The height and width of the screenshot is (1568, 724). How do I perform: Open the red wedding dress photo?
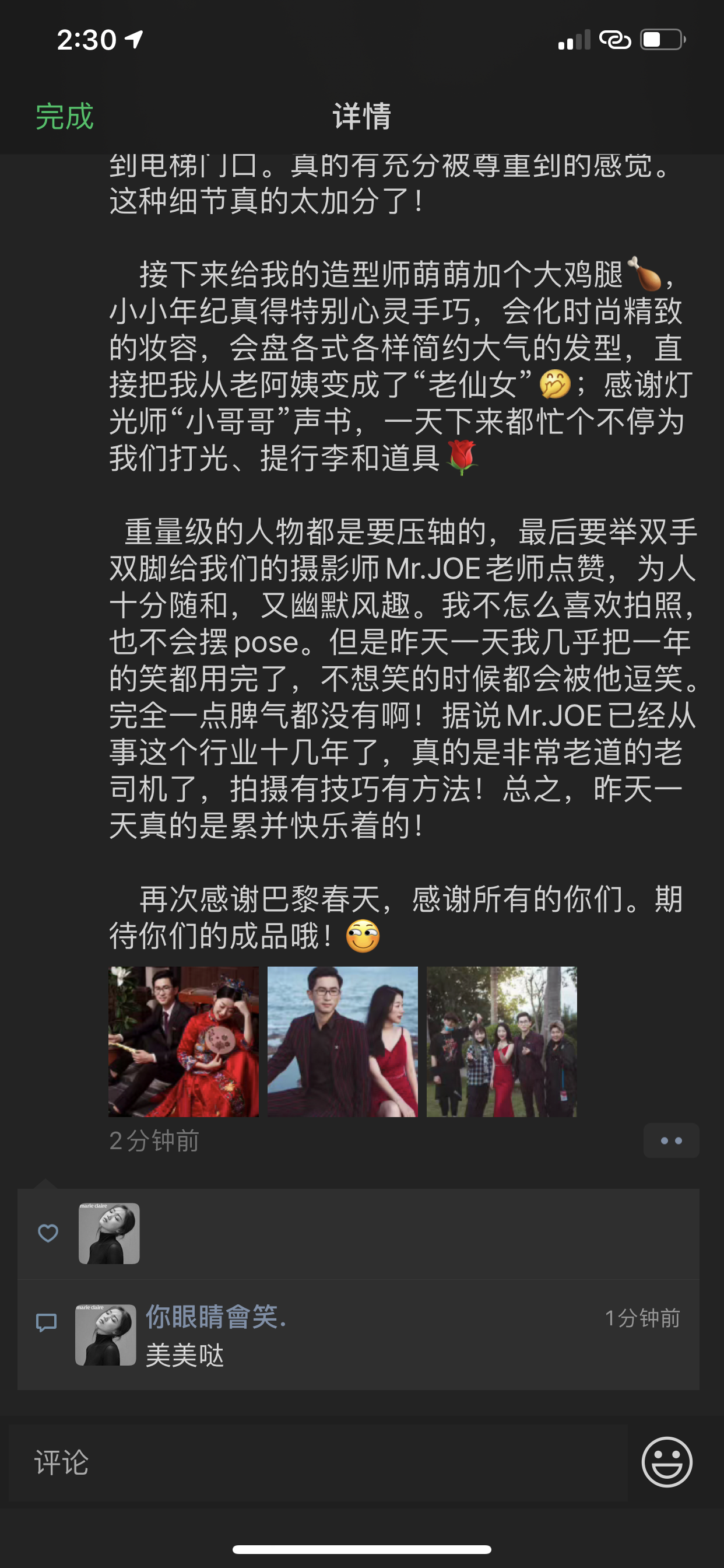tap(184, 1041)
